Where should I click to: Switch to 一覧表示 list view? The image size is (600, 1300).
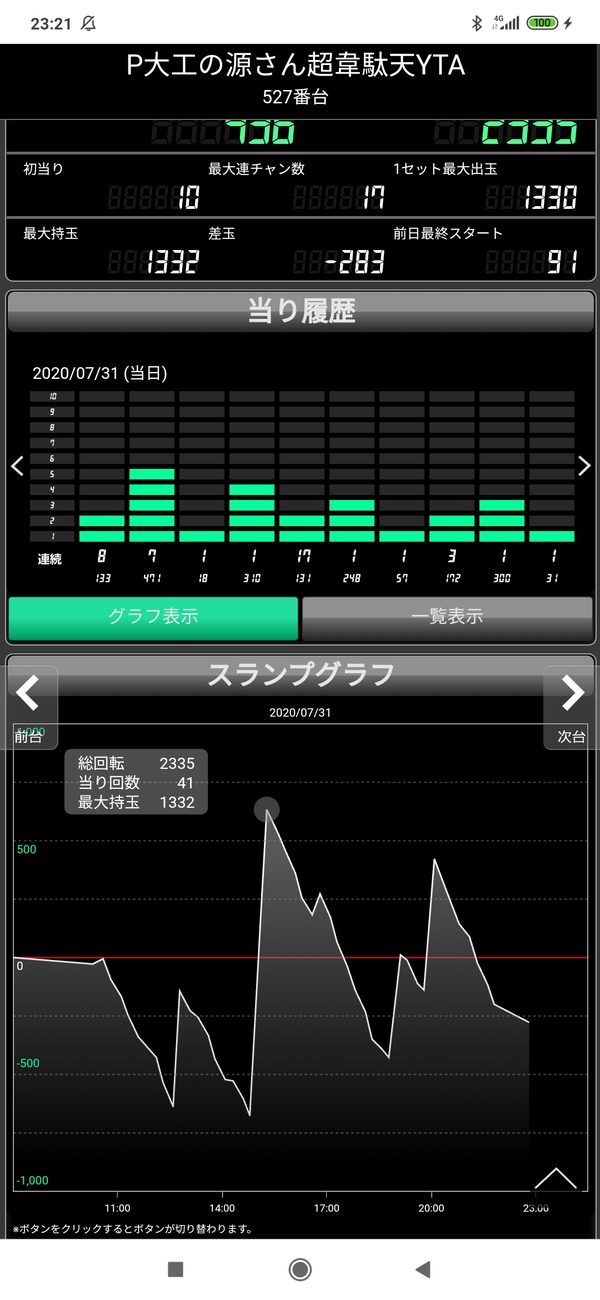(x=447, y=618)
